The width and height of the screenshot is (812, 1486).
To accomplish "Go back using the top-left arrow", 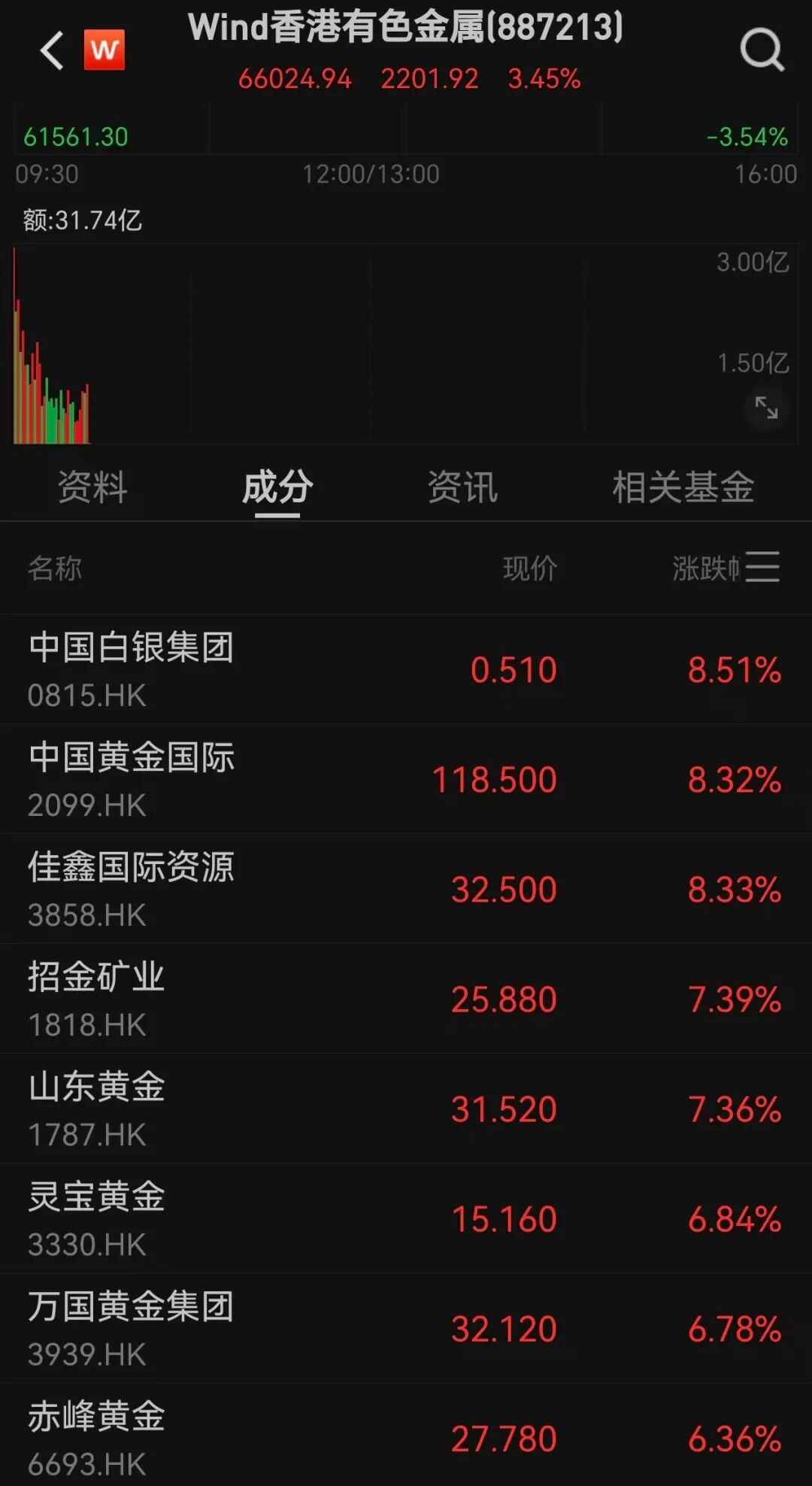I will coord(52,51).
